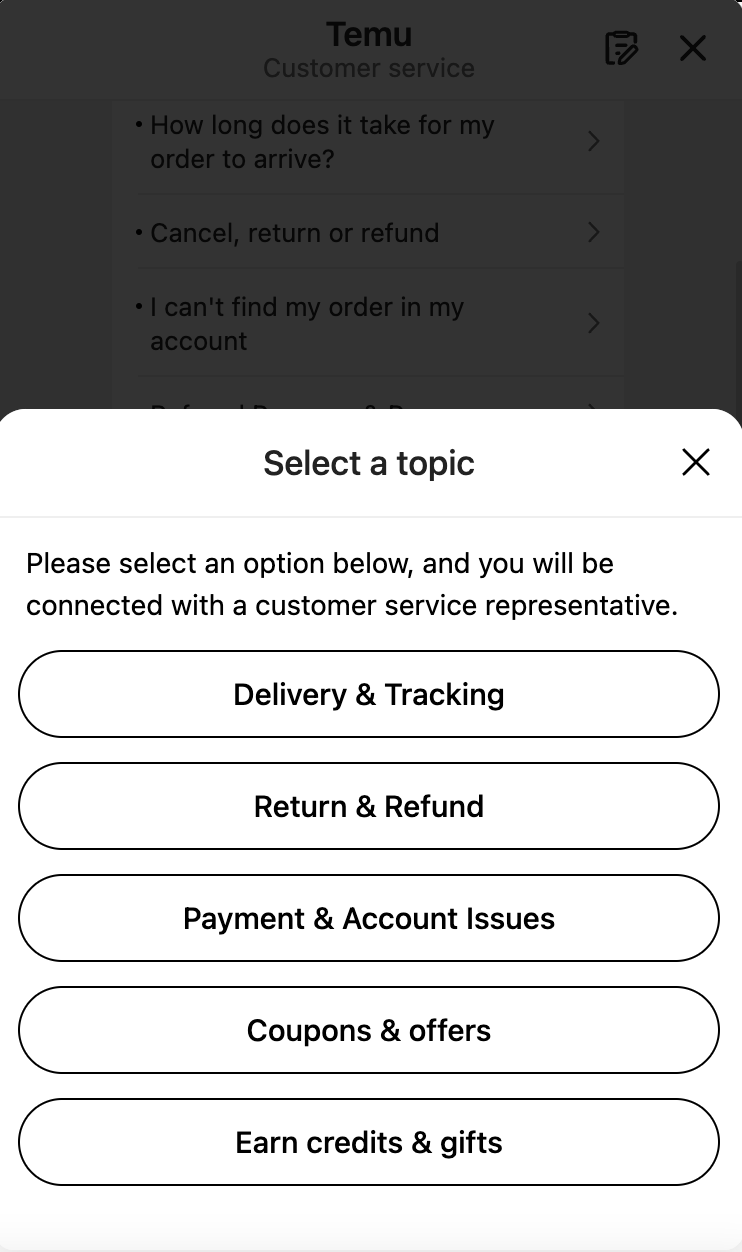The height and width of the screenshot is (1252, 742).
Task: Pick Earn credits & gifts
Action: (369, 1142)
